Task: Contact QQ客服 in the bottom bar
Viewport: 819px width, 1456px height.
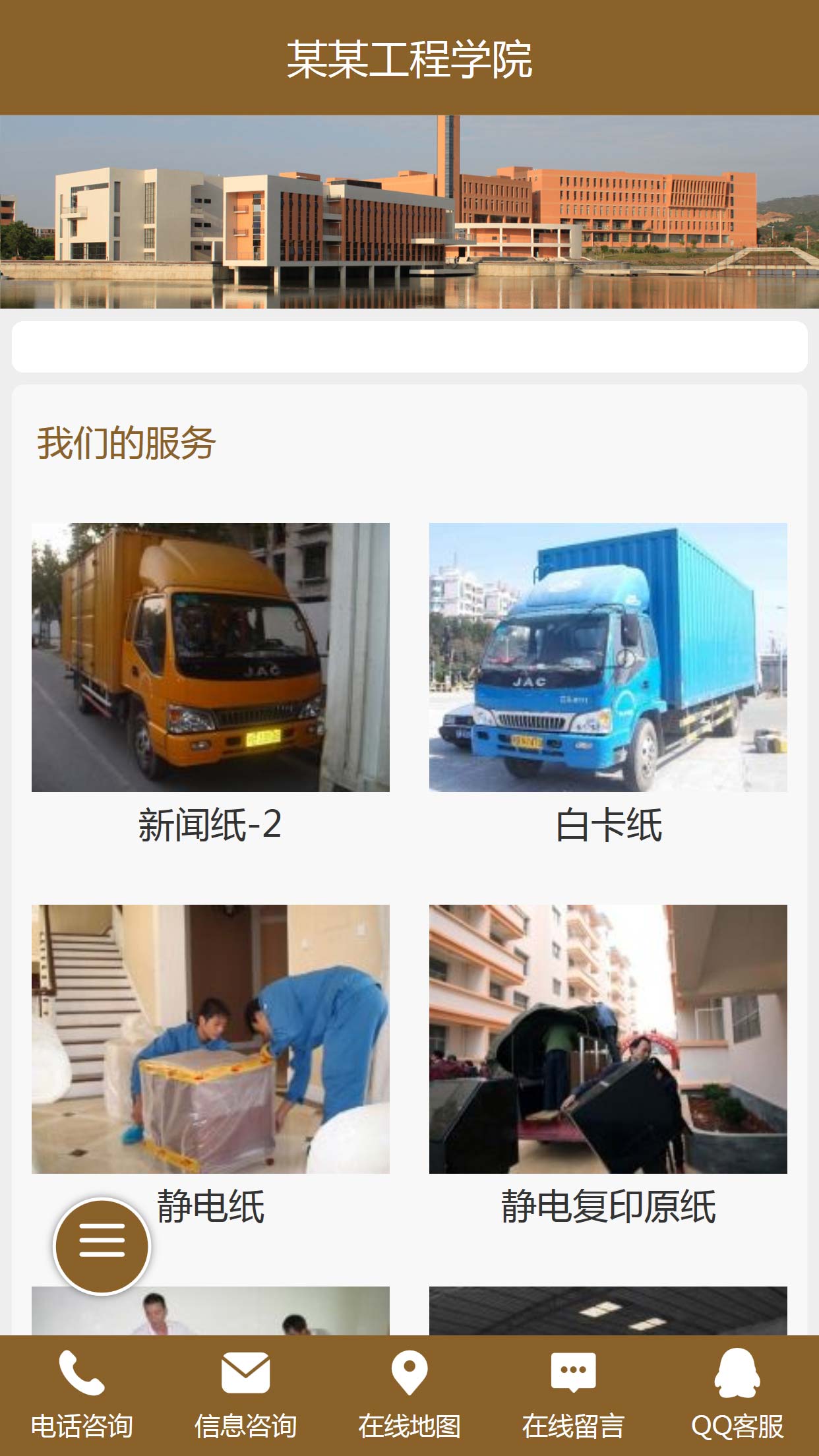Action: click(737, 1395)
